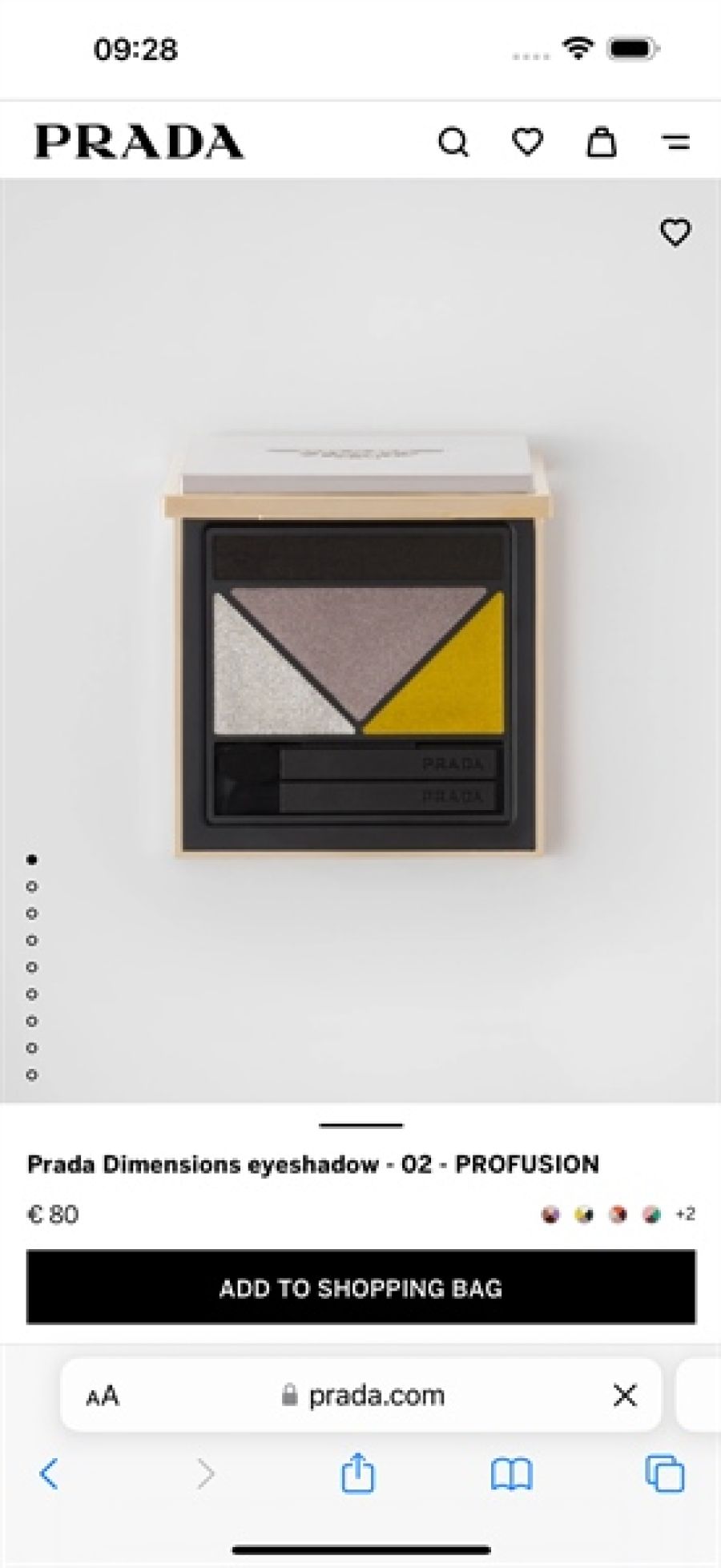Jump to the second product image dot
Image resolution: width=721 pixels, height=1568 pixels.
click(32, 886)
